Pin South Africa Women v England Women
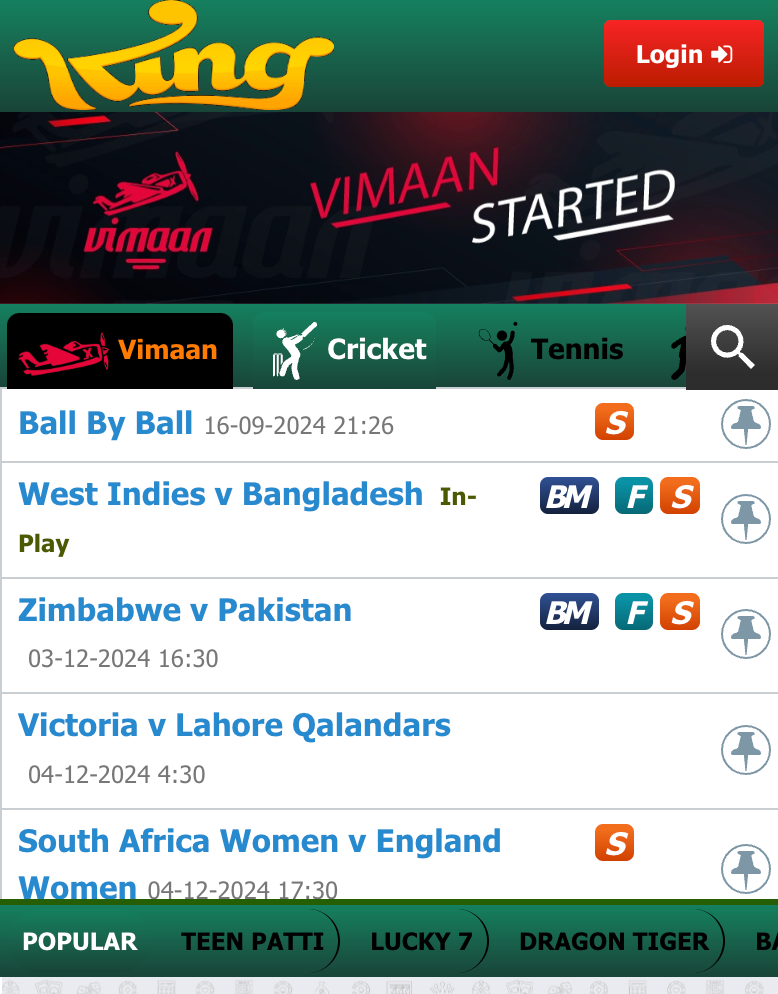Screen dimensions: 778x994 (745, 867)
